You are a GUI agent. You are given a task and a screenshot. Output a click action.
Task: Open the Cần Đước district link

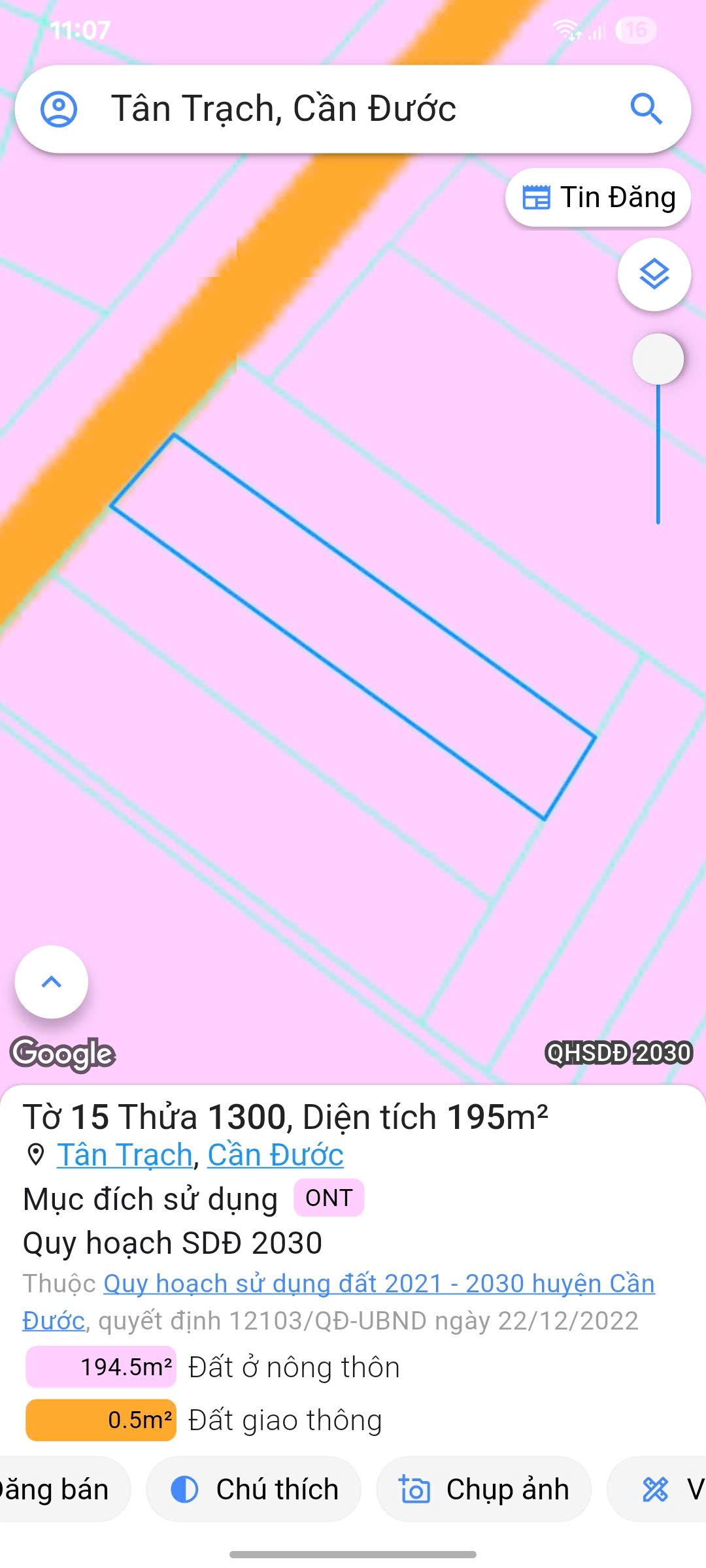[x=275, y=1155]
